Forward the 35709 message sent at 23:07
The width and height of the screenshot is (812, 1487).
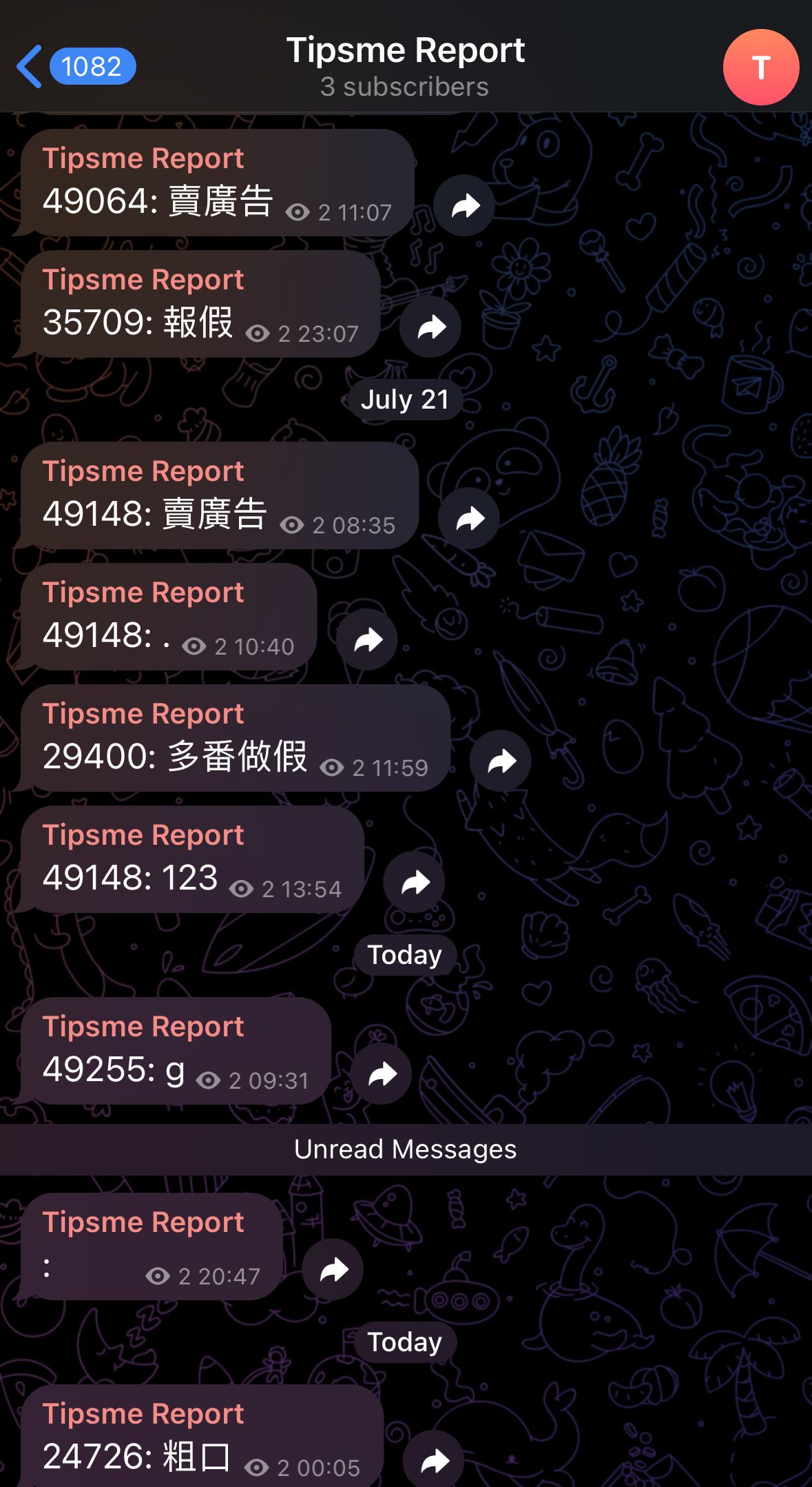(431, 327)
